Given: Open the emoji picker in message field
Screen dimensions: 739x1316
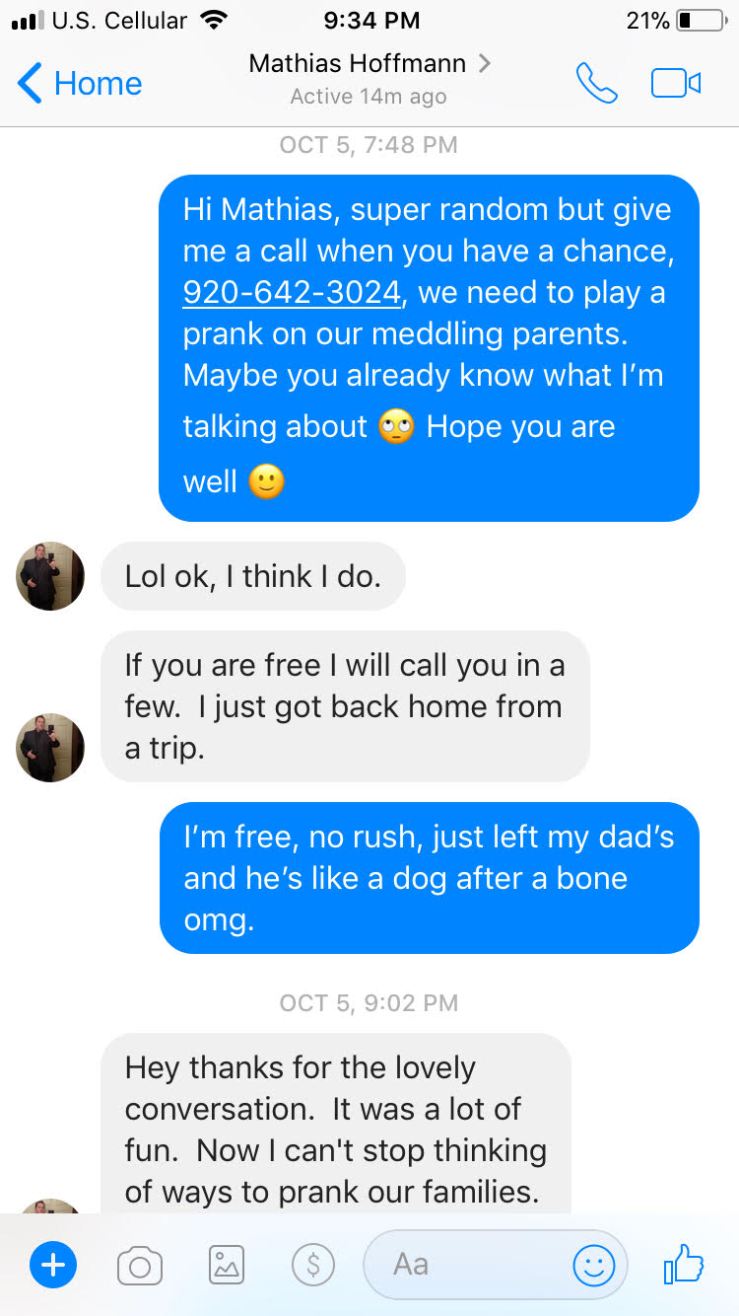Looking at the screenshot, I should click(x=593, y=1265).
